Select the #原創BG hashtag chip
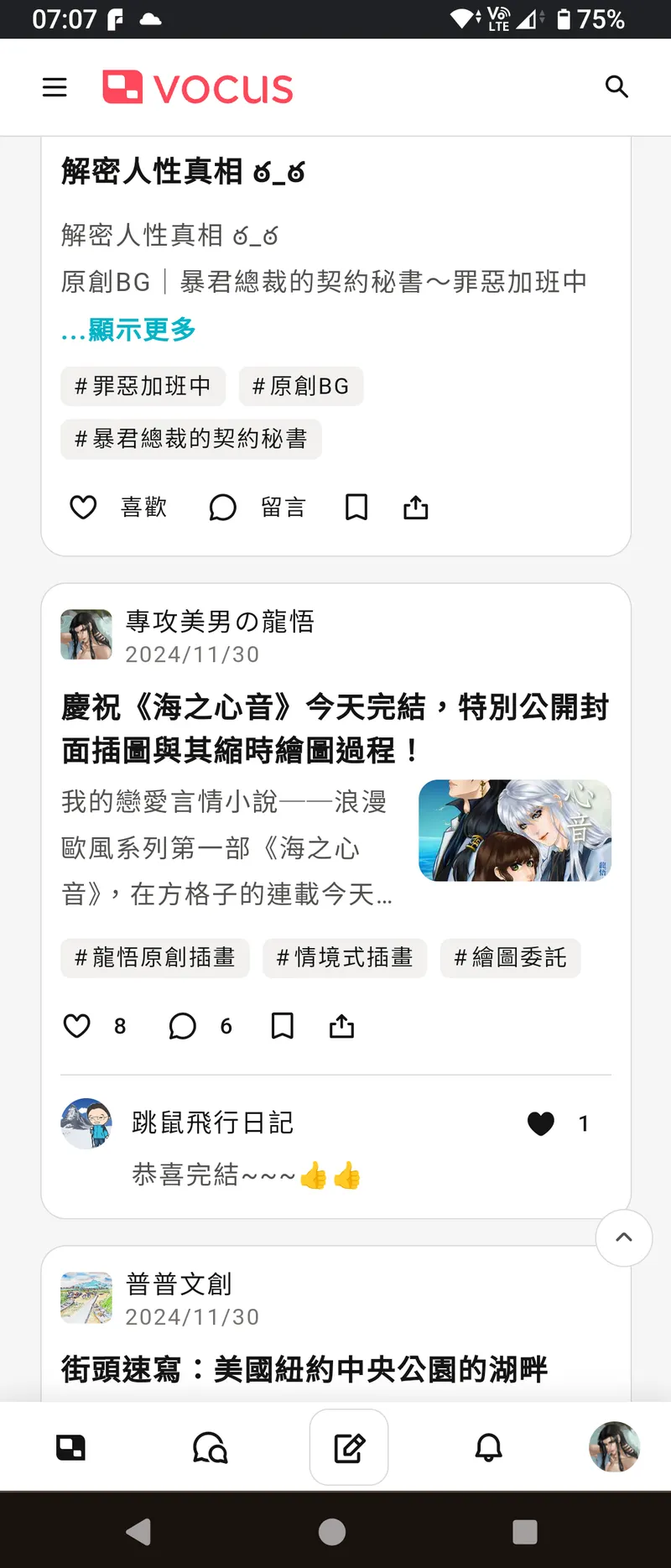The height and width of the screenshot is (1568, 671). pyautogui.click(x=300, y=386)
